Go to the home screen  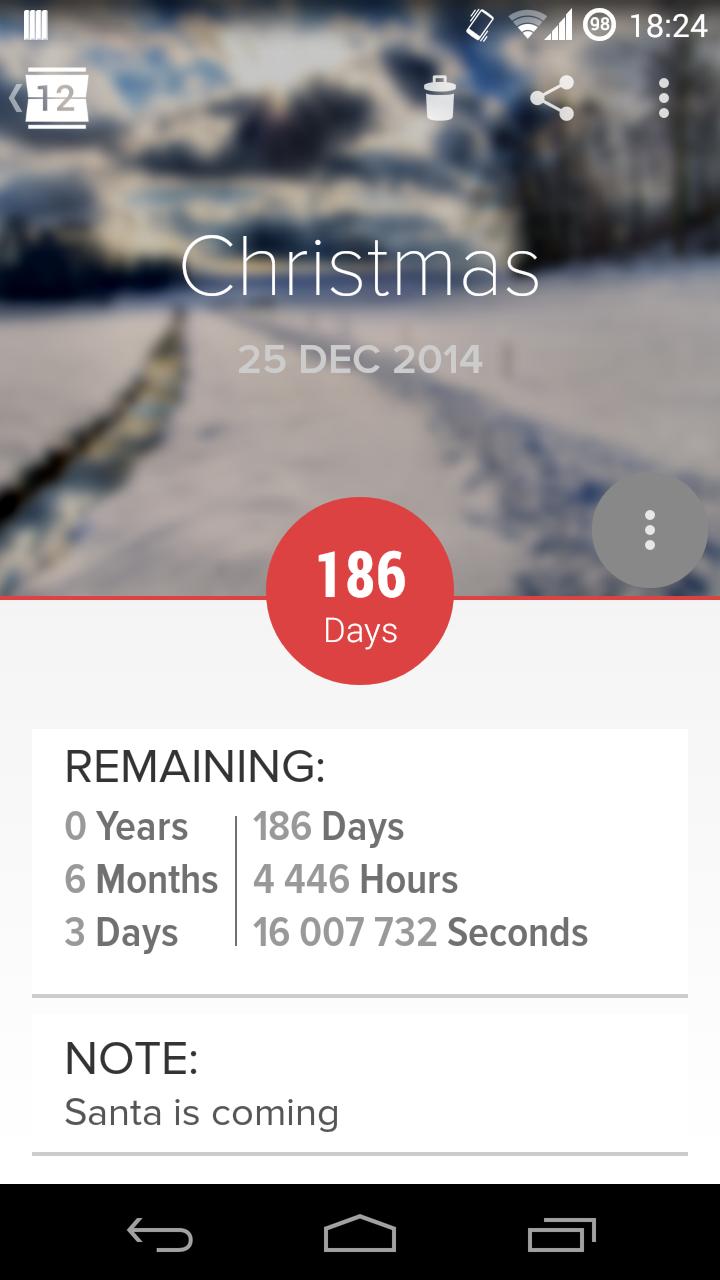coord(360,1235)
